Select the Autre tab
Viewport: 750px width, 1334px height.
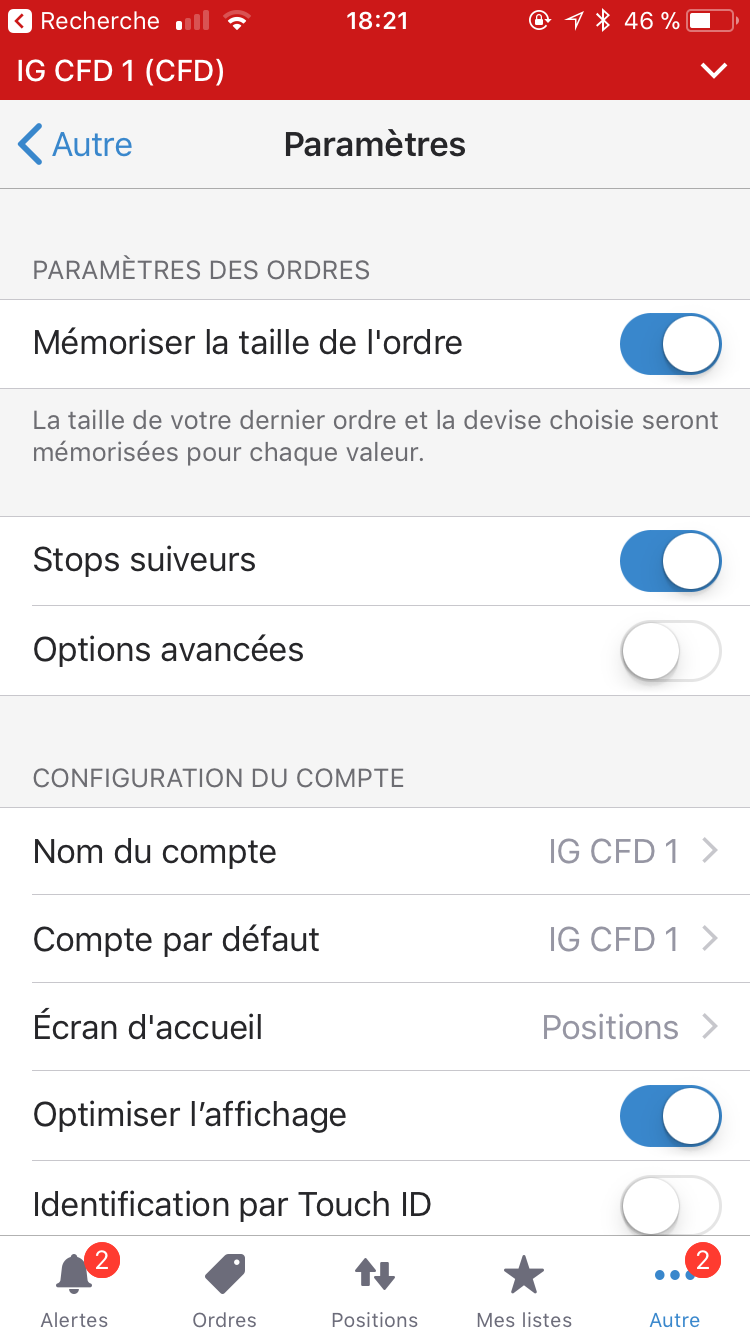[675, 1290]
